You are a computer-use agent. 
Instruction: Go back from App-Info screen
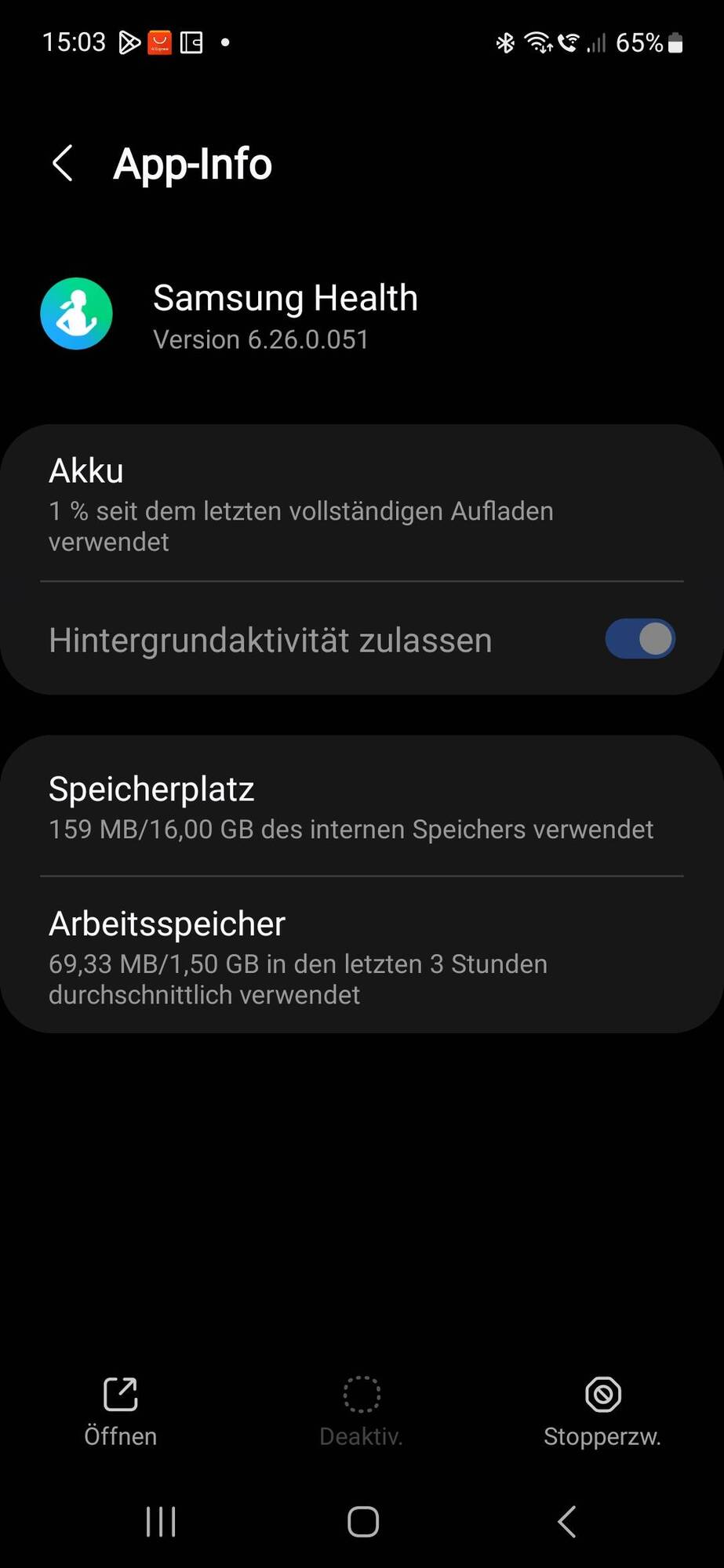point(63,164)
